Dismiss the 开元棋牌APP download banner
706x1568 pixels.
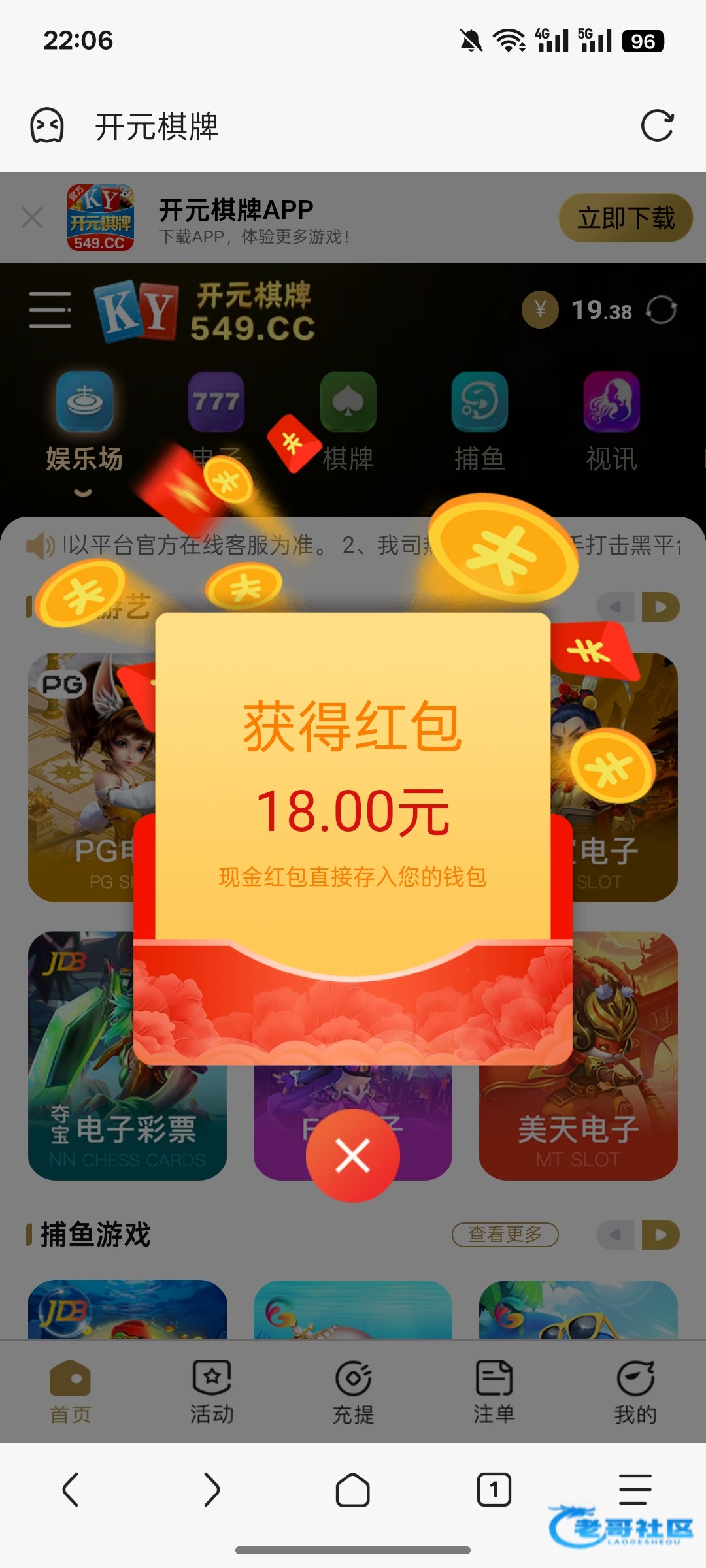[x=32, y=218]
